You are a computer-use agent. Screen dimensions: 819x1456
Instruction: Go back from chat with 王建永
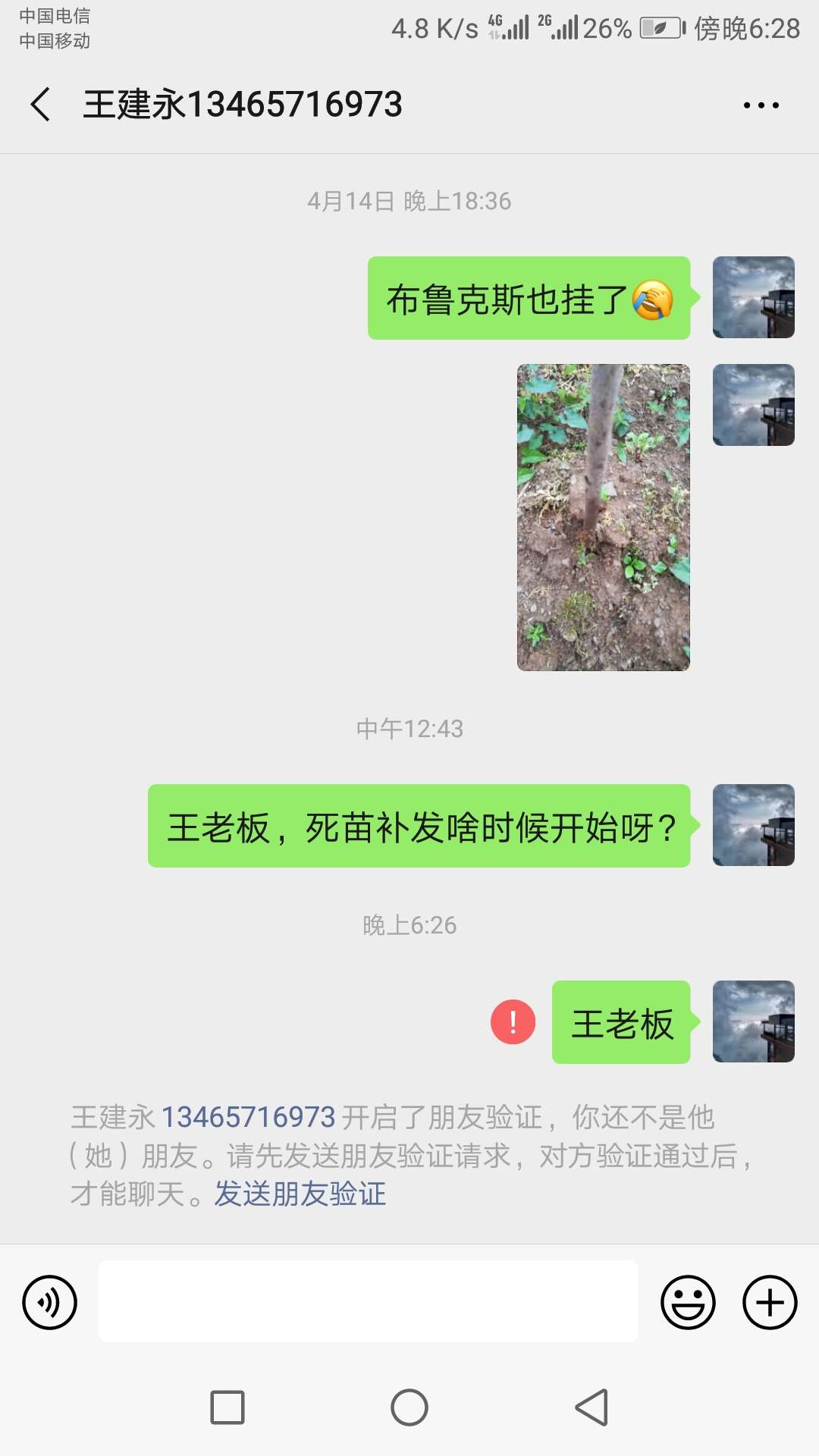tap(41, 104)
